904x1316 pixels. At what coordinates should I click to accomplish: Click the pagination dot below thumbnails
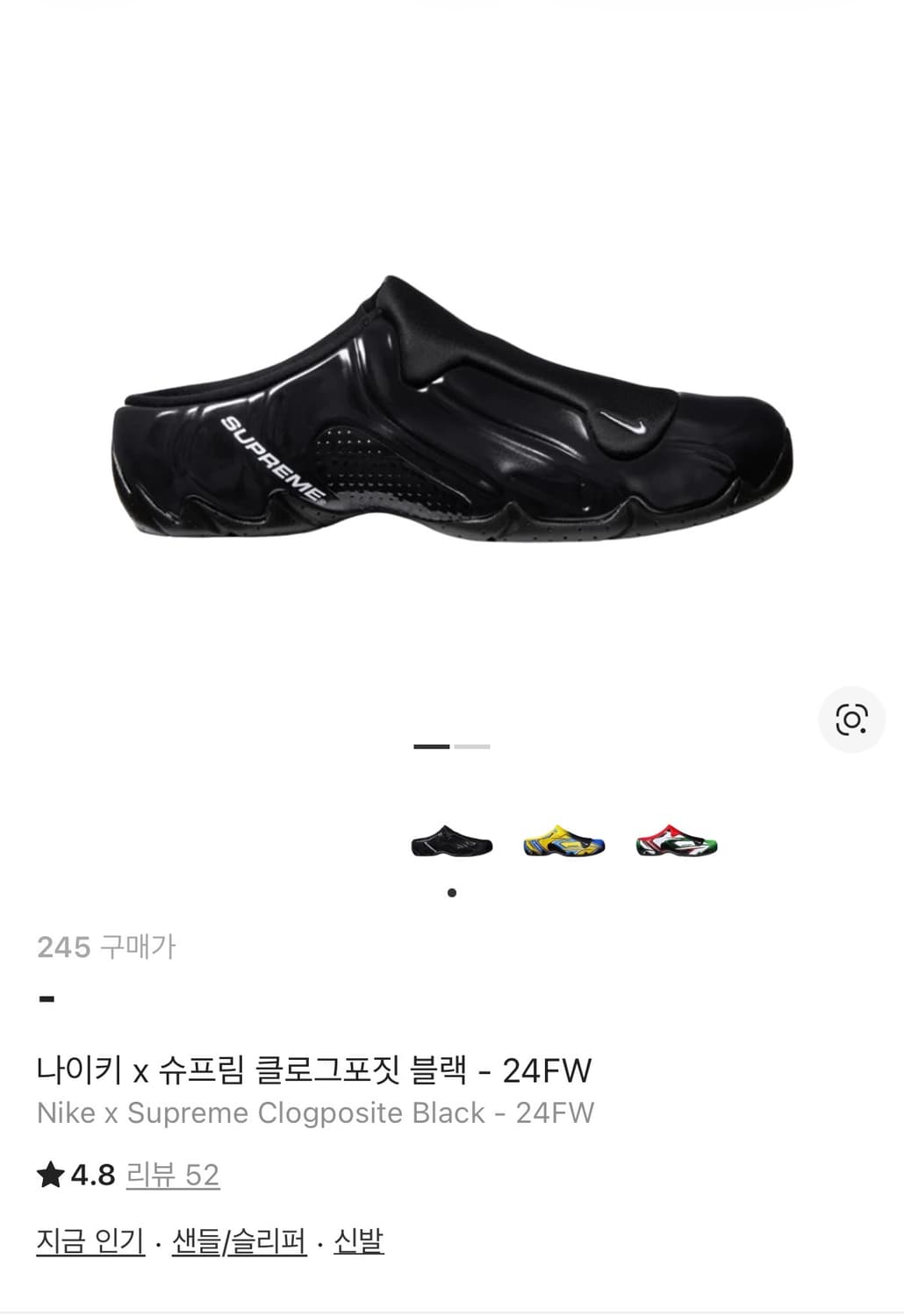tap(452, 891)
